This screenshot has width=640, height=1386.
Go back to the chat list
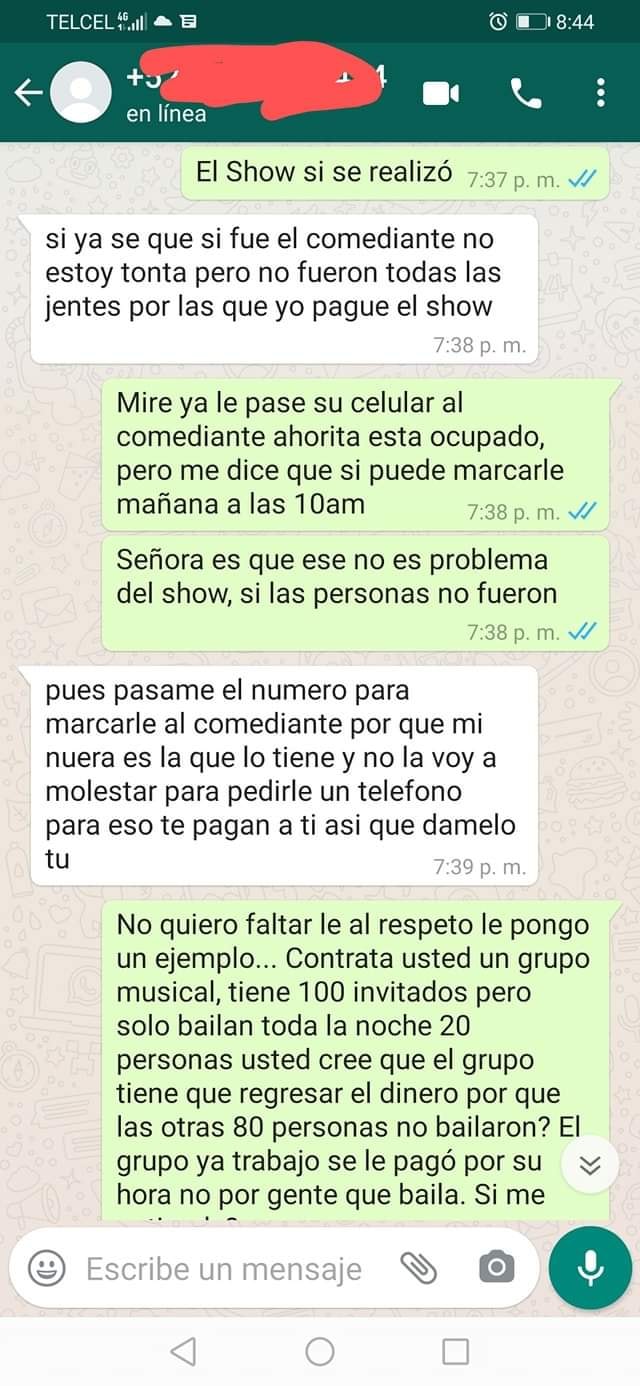pyautogui.click(x=28, y=93)
